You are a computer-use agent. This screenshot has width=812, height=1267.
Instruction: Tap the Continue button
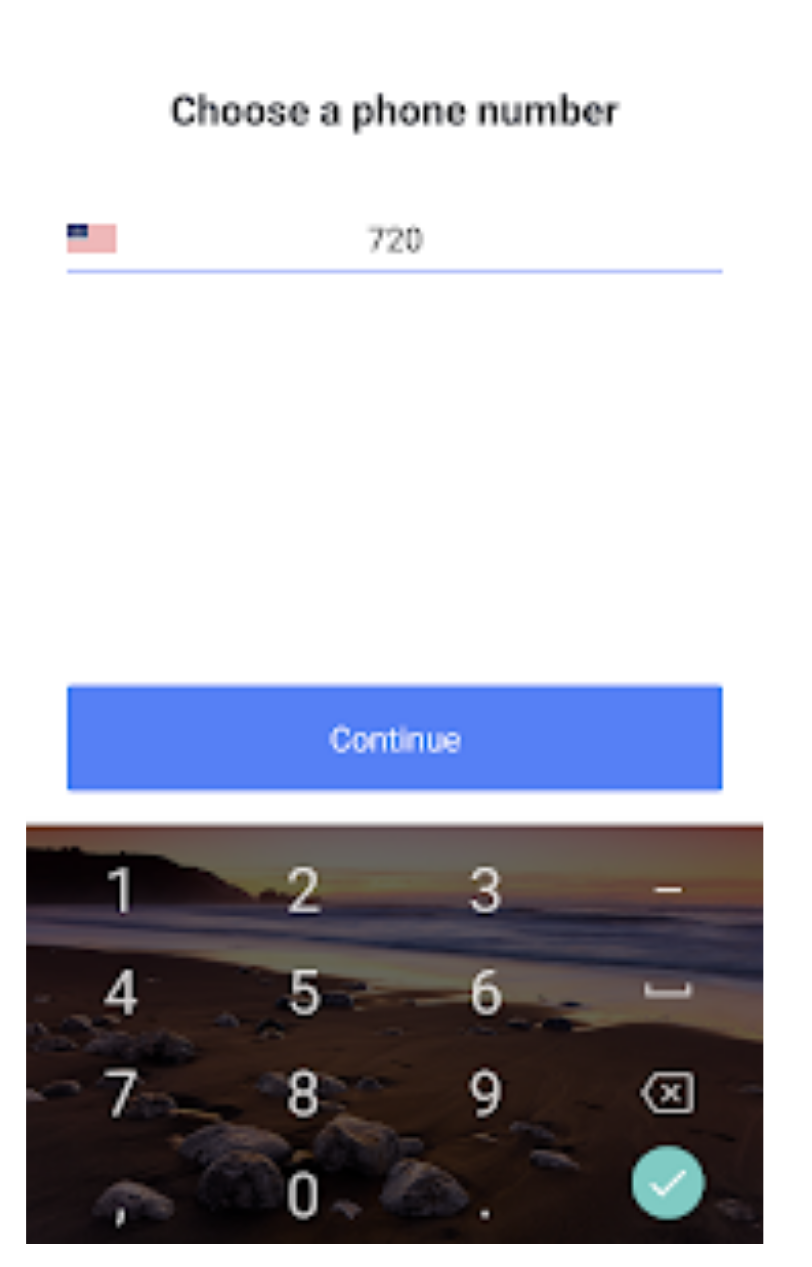394,738
